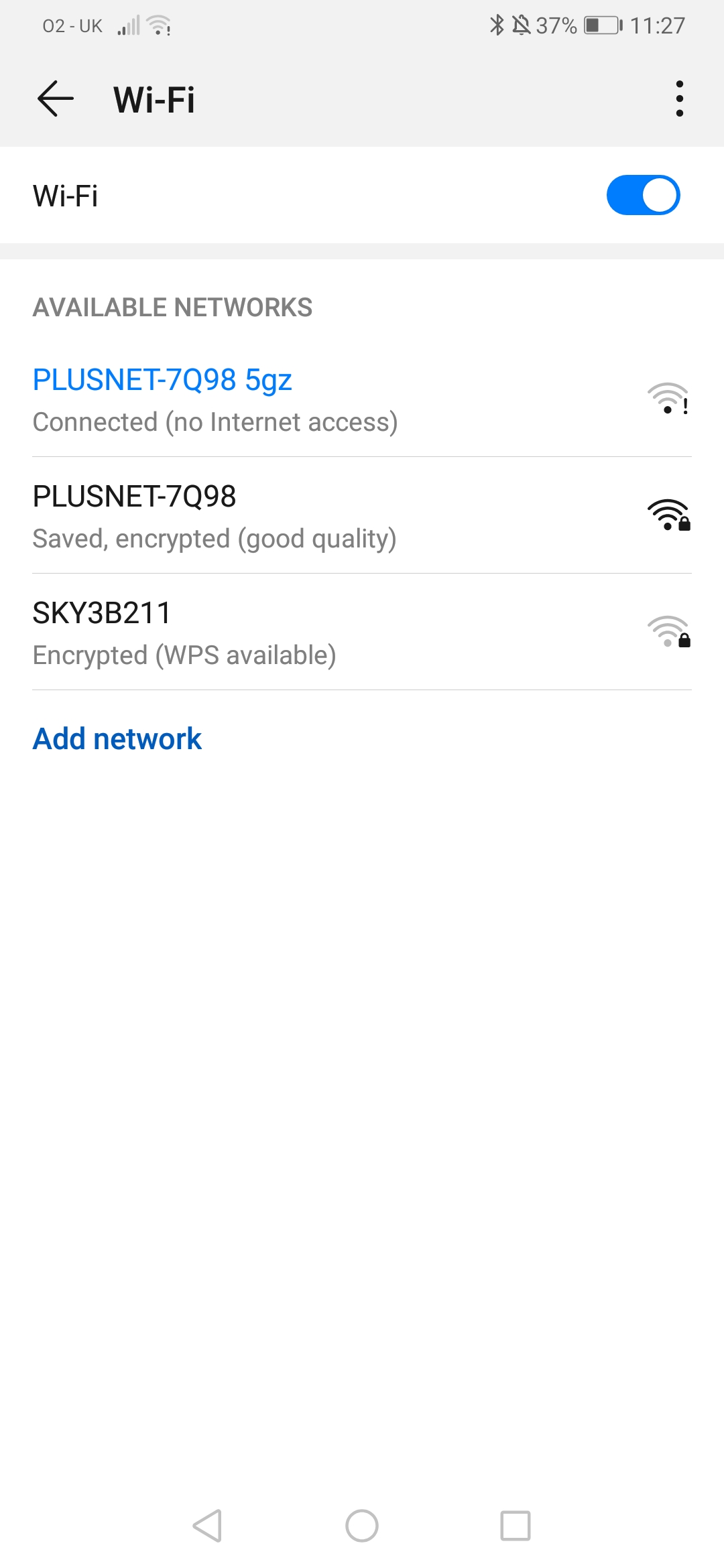
Task: Tap the Wi-Fi title in the header bar
Action: 153,99
